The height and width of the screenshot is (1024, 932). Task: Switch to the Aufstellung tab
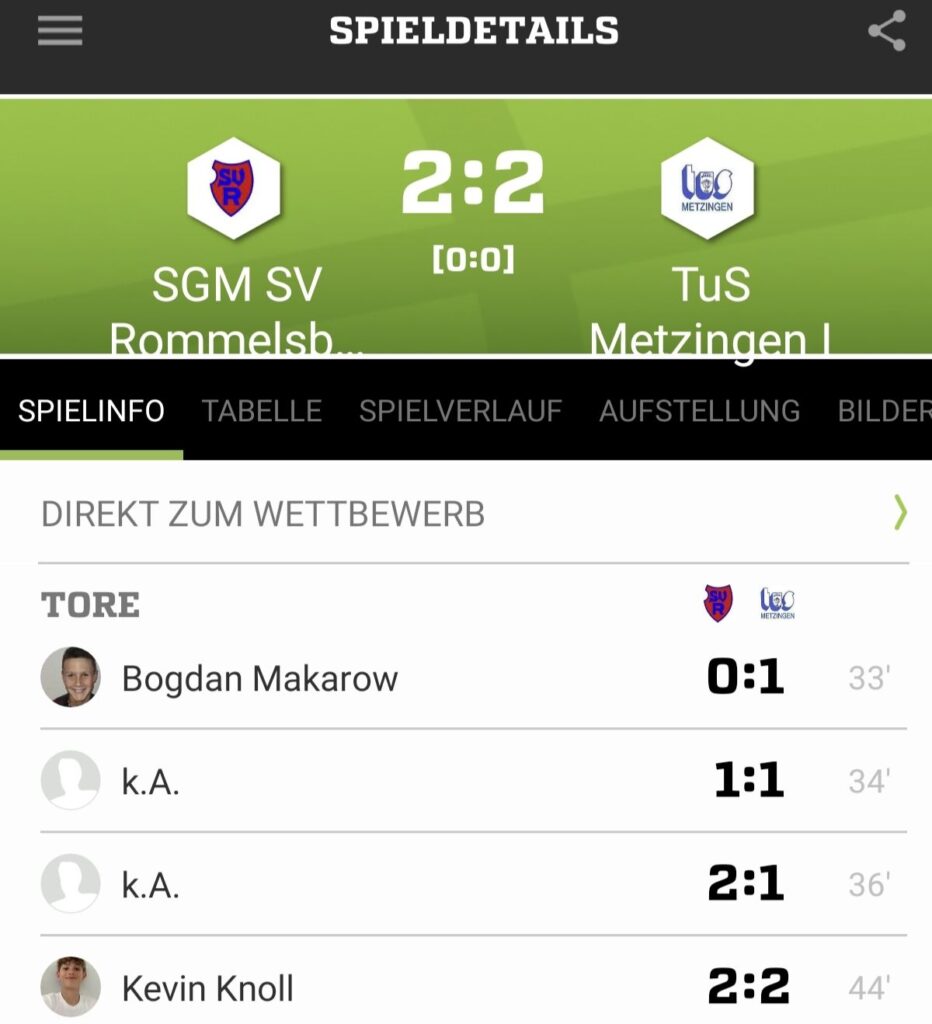click(x=699, y=411)
